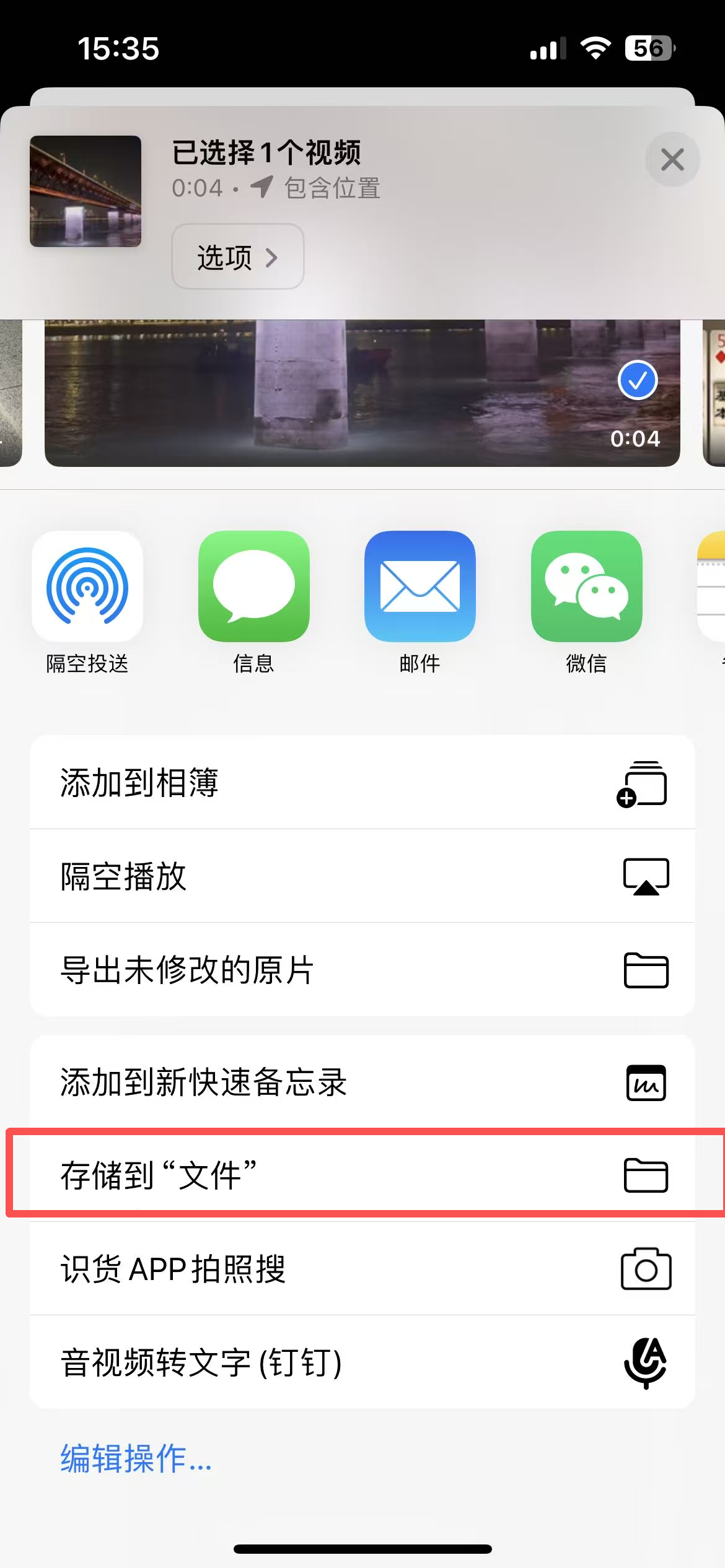
Task: Select 添加到相簿
Action: pyautogui.click(x=362, y=782)
